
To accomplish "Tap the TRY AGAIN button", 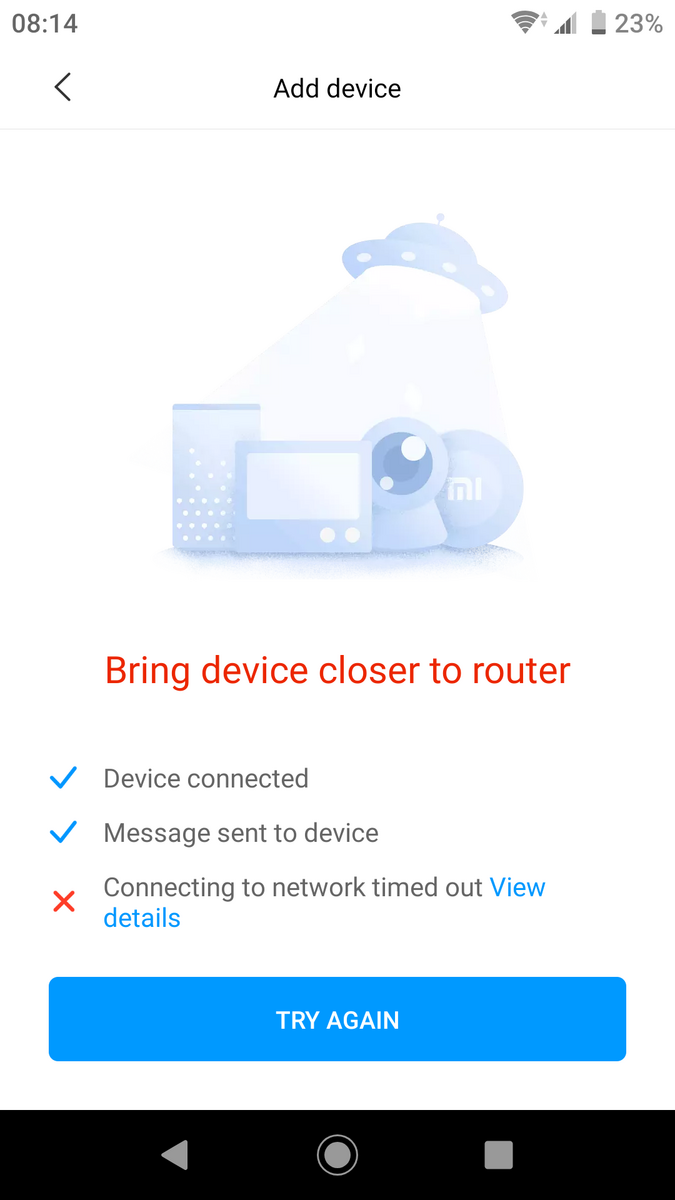I will coord(337,1019).
